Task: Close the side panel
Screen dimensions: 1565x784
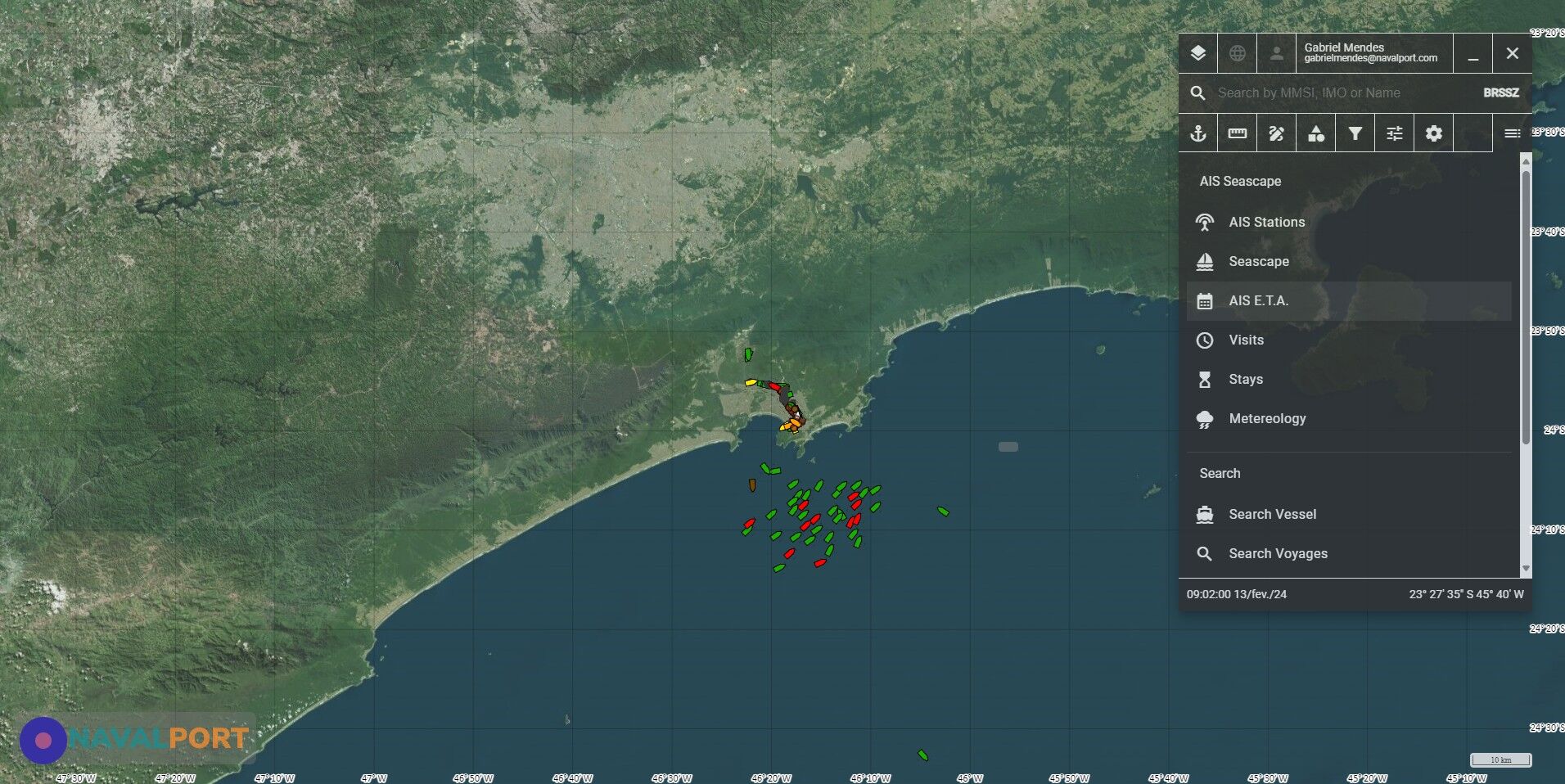Action: 1512,53
